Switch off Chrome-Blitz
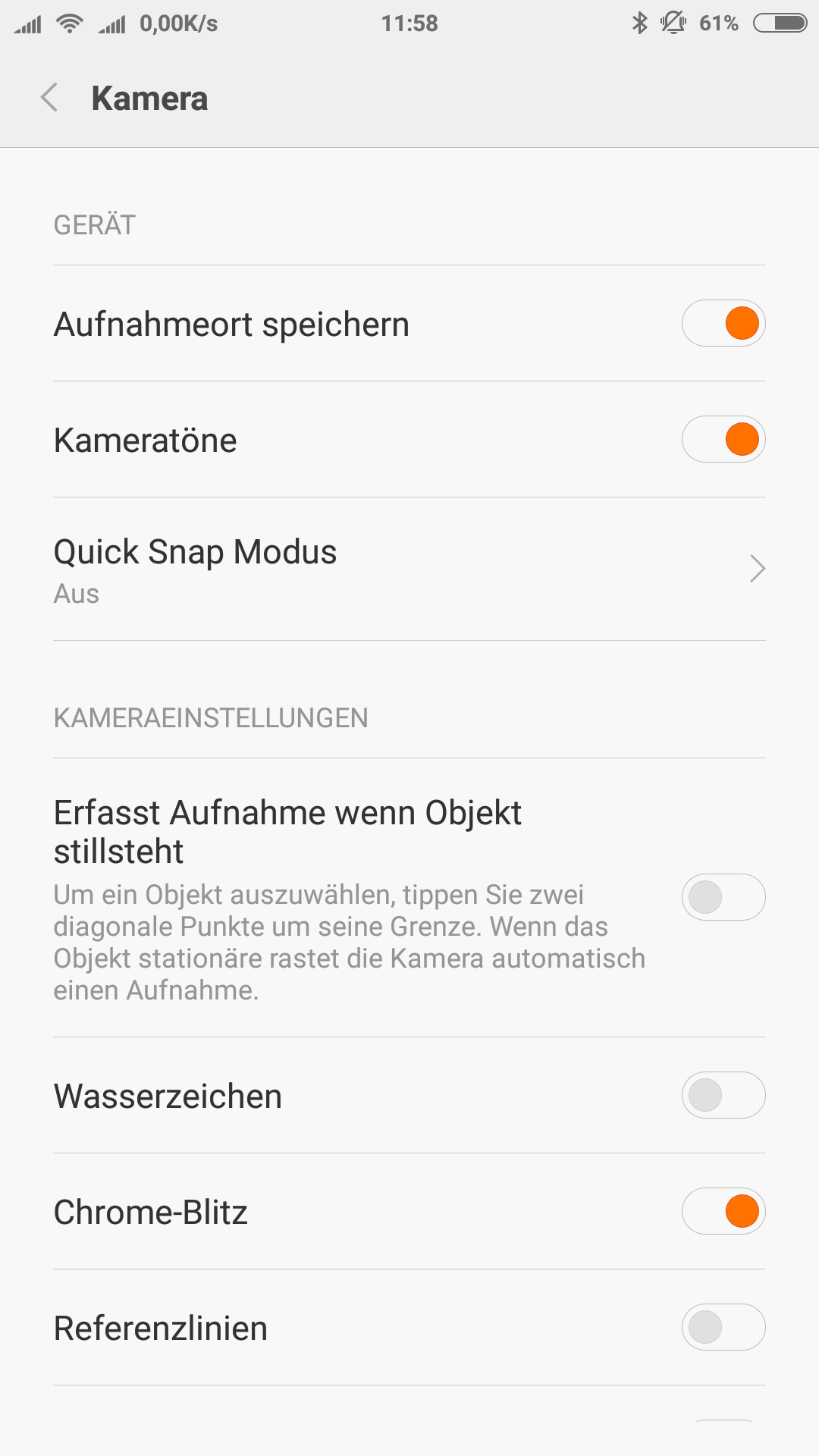819x1456 pixels. [723, 1211]
